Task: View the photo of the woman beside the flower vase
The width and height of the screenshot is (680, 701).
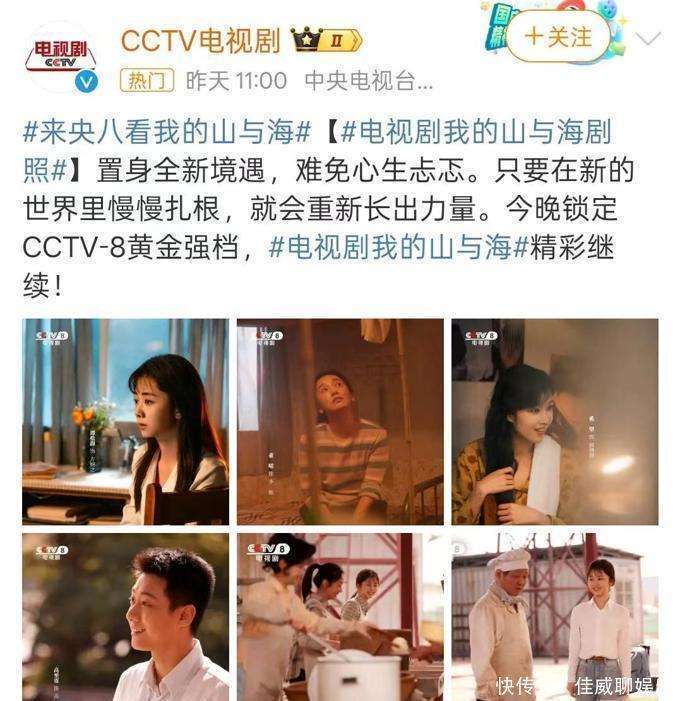Action: [125, 422]
